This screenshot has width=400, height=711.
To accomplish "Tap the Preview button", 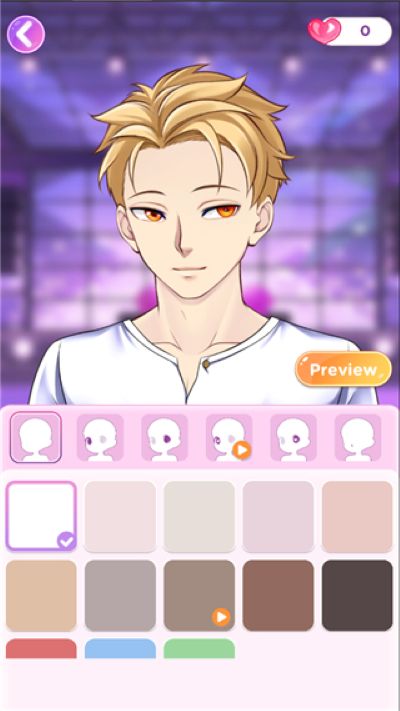I will click(343, 369).
